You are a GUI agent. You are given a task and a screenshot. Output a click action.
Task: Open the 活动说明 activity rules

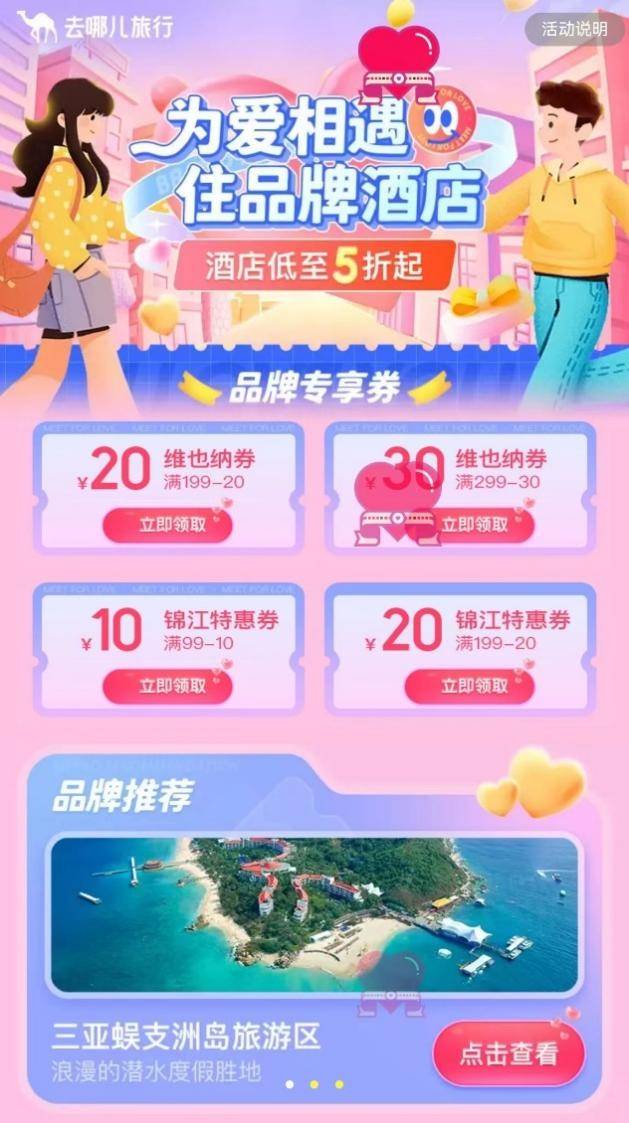[574, 29]
